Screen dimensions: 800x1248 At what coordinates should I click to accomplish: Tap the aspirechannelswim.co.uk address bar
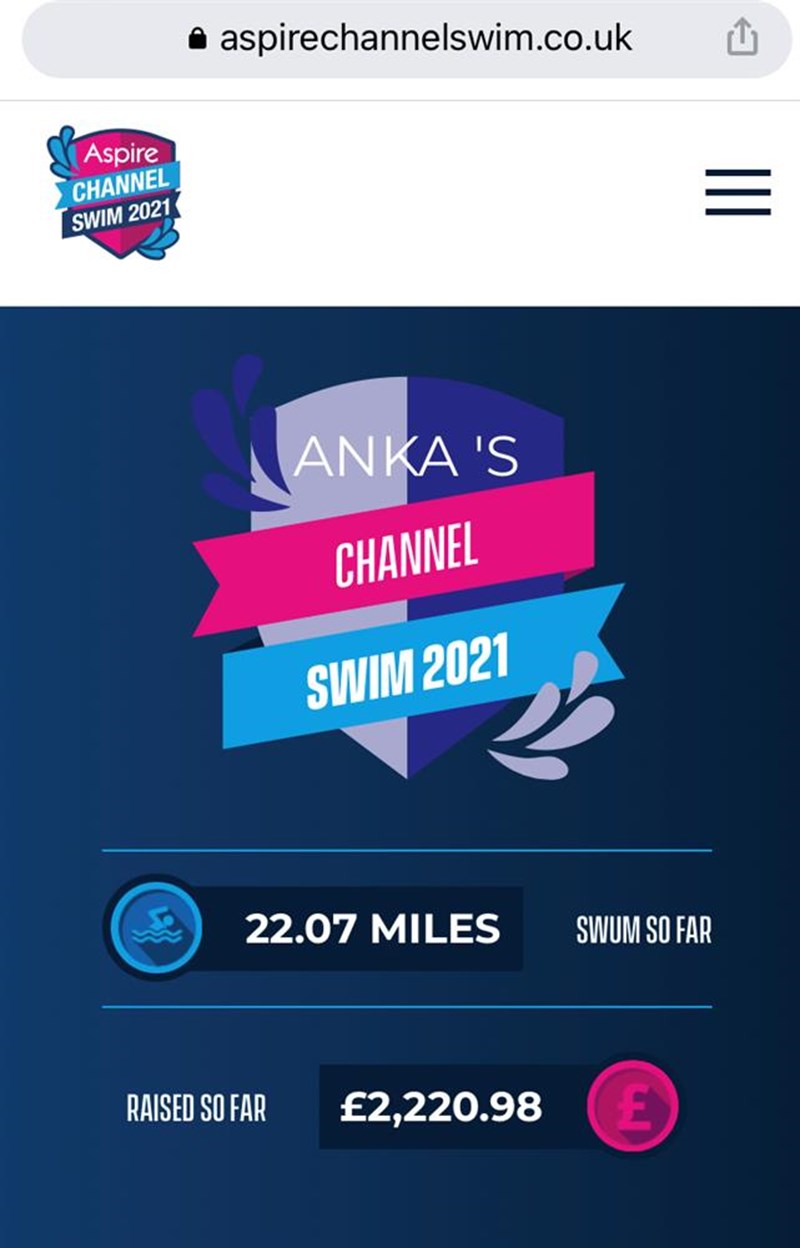click(407, 39)
